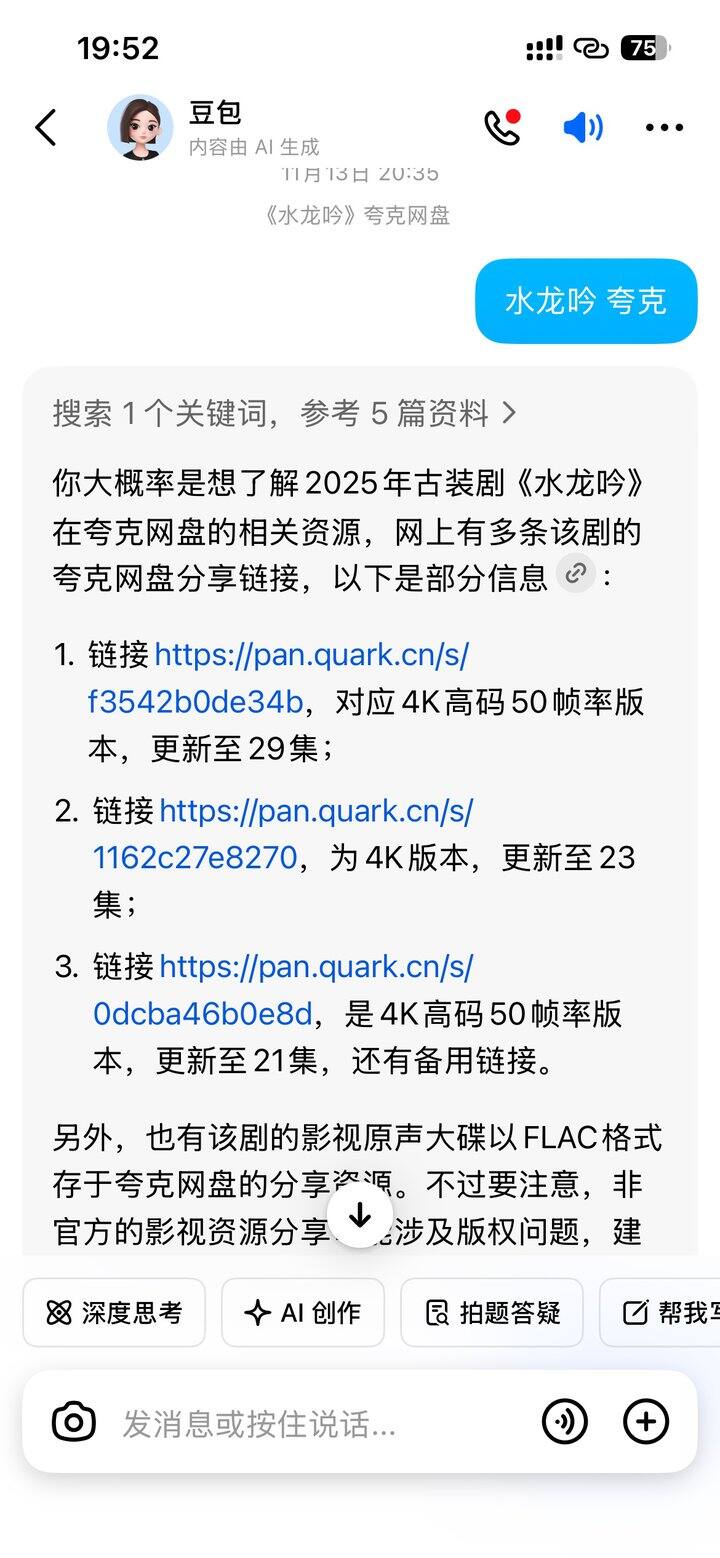Image resolution: width=720 pixels, height=1558 pixels.
Task: Toggle the speaker read-aloud icon
Action: point(583,127)
